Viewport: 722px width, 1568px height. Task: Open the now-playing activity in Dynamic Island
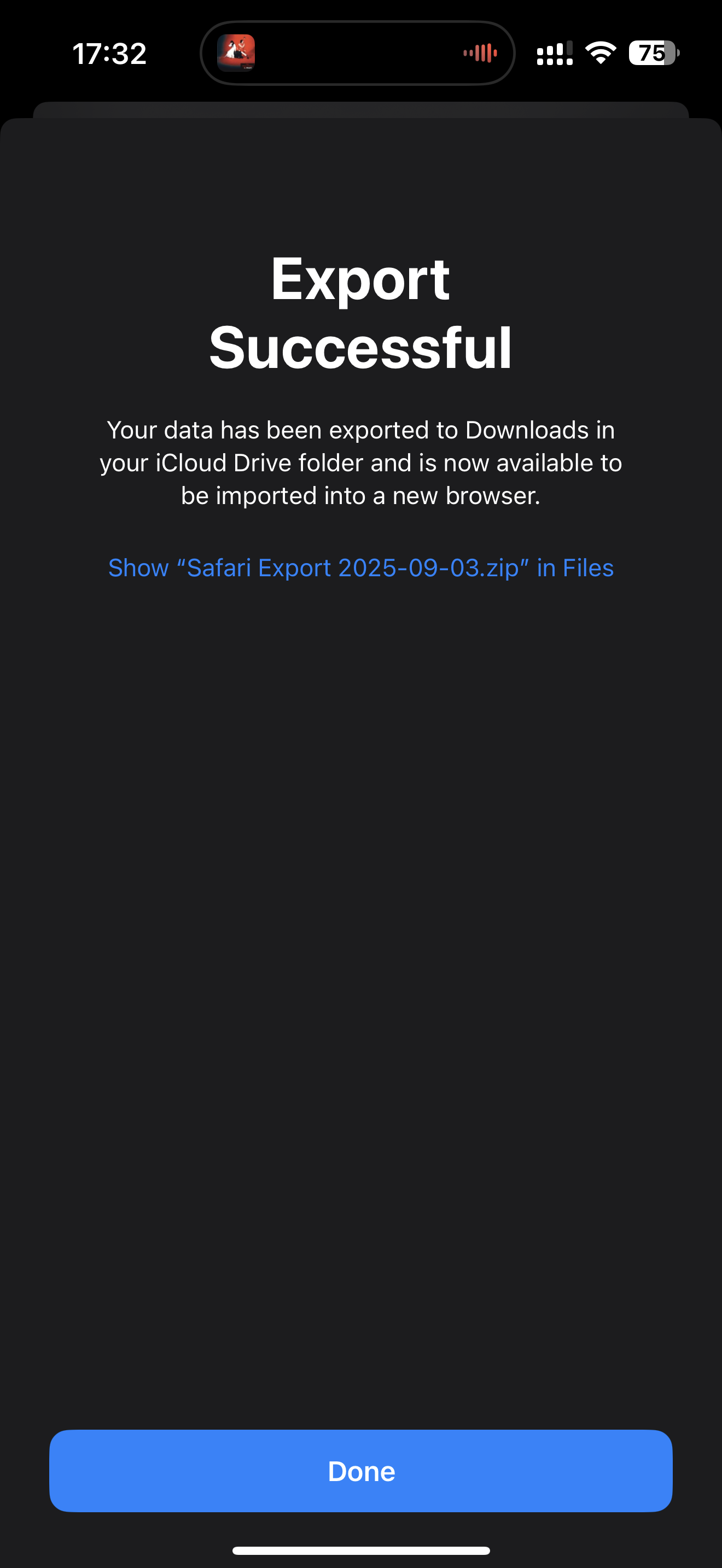pyautogui.click(x=357, y=53)
